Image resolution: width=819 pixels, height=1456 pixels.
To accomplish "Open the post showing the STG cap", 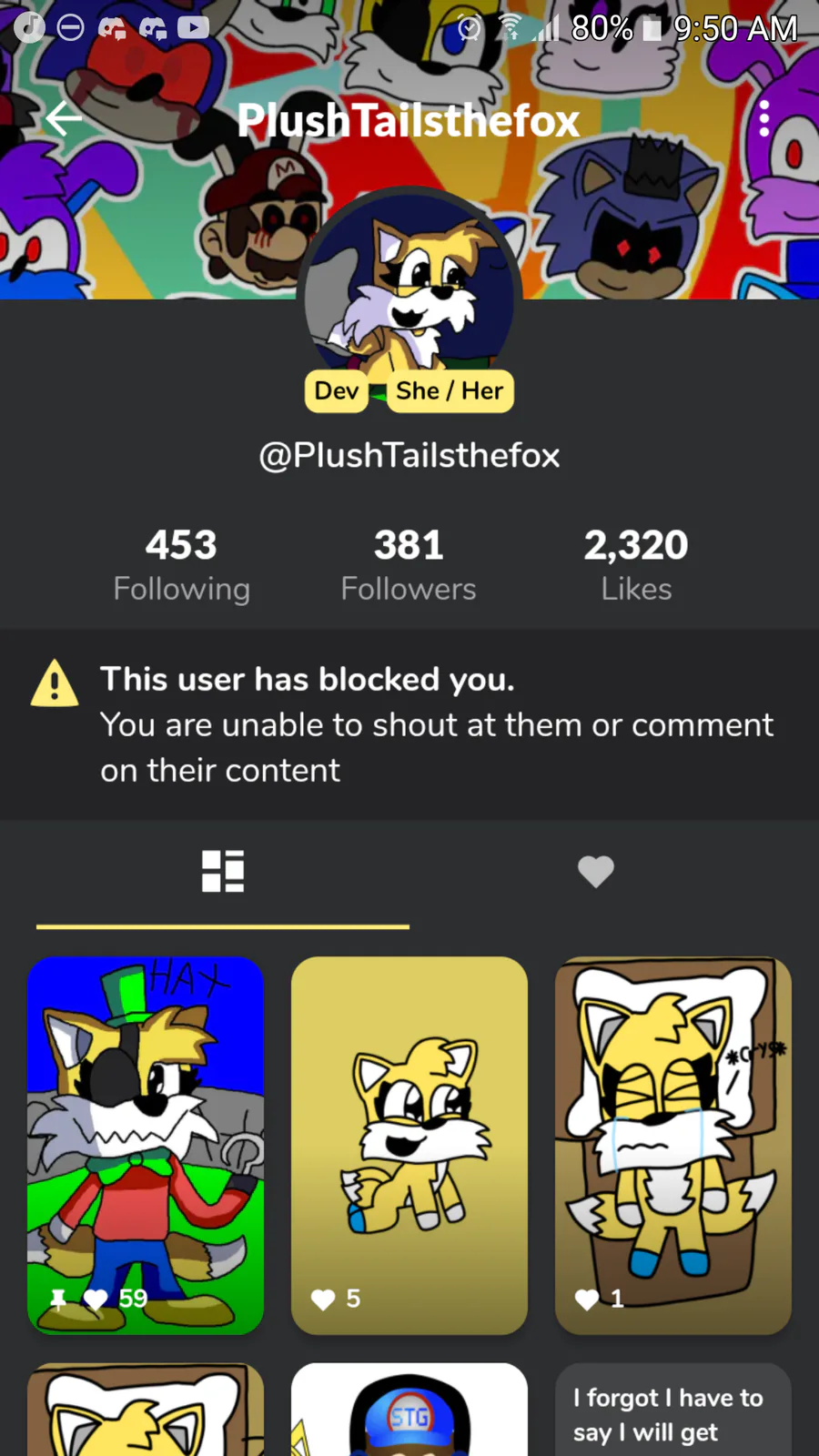I will (x=409, y=1410).
